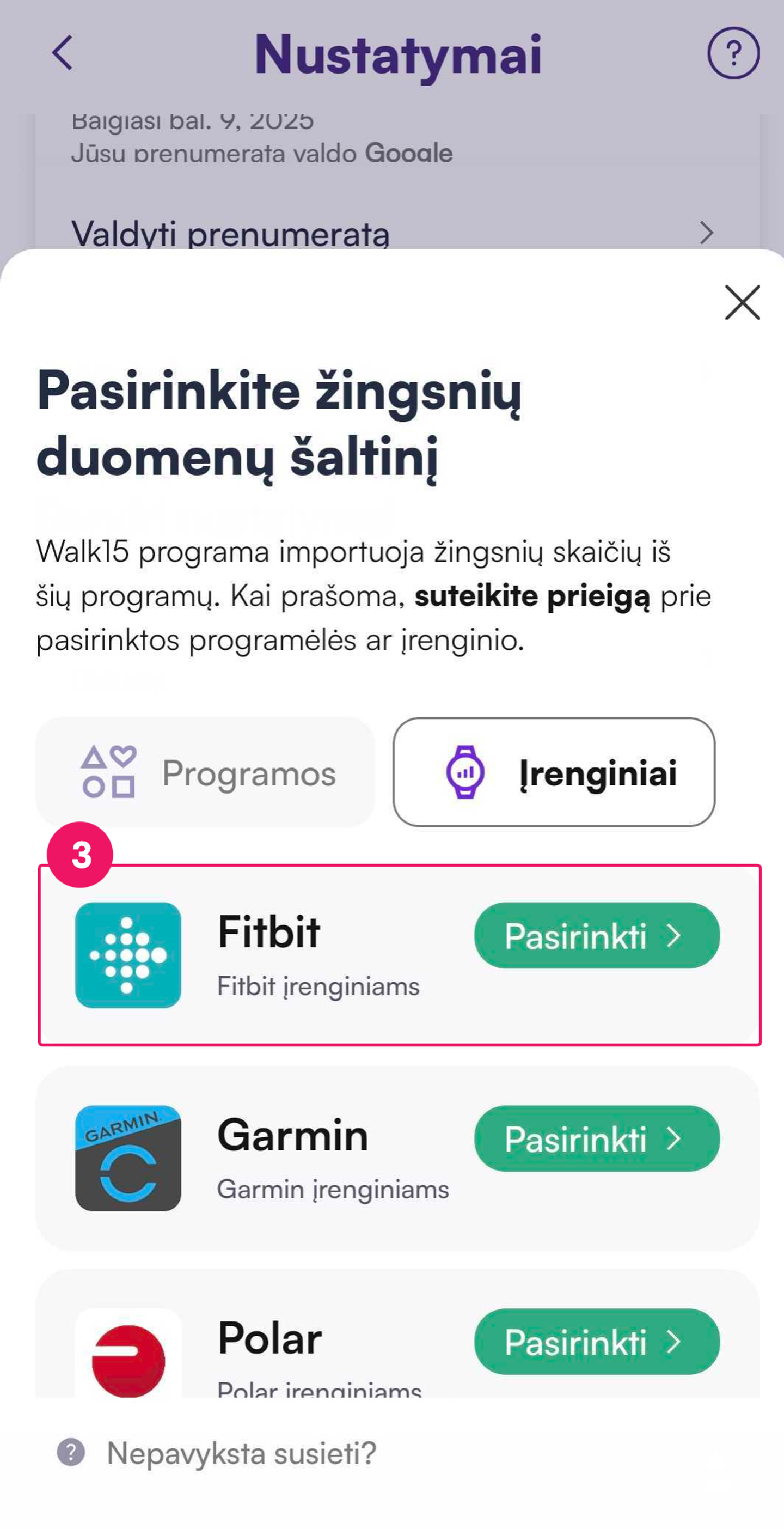The height and width of the screenshot is (1529, 784).
Task: Go back from Nustatymai
Action: (x=62, y=53)
